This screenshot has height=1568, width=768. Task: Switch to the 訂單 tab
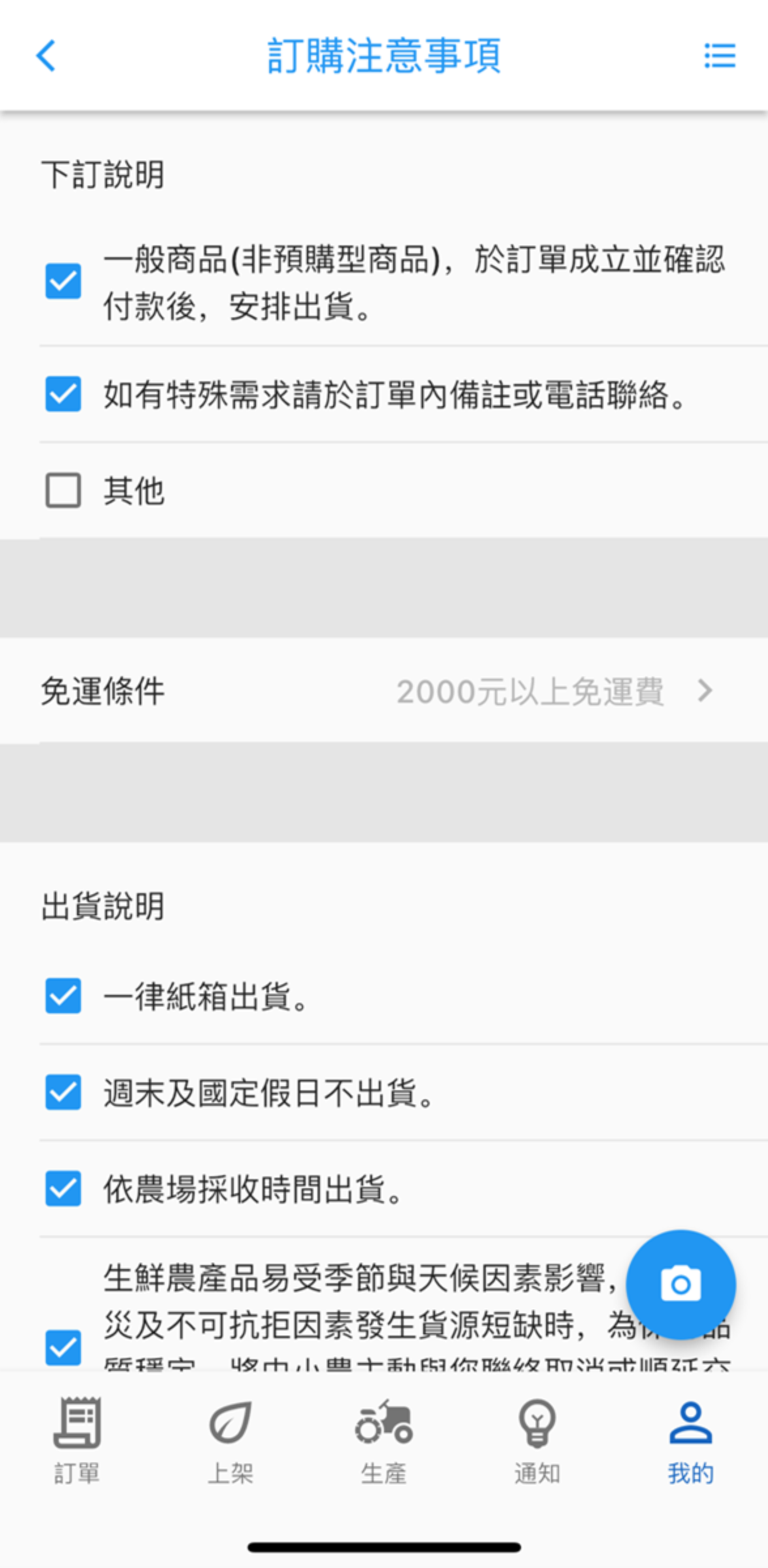click(x=76, y=1436)
